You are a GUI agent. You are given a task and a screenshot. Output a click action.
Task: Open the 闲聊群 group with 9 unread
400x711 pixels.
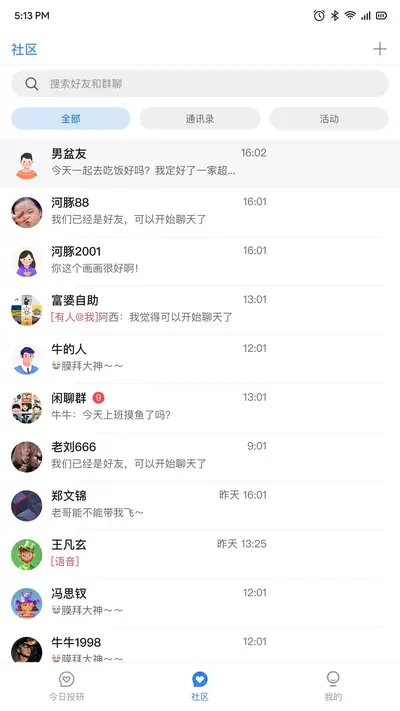pos(200,409)
